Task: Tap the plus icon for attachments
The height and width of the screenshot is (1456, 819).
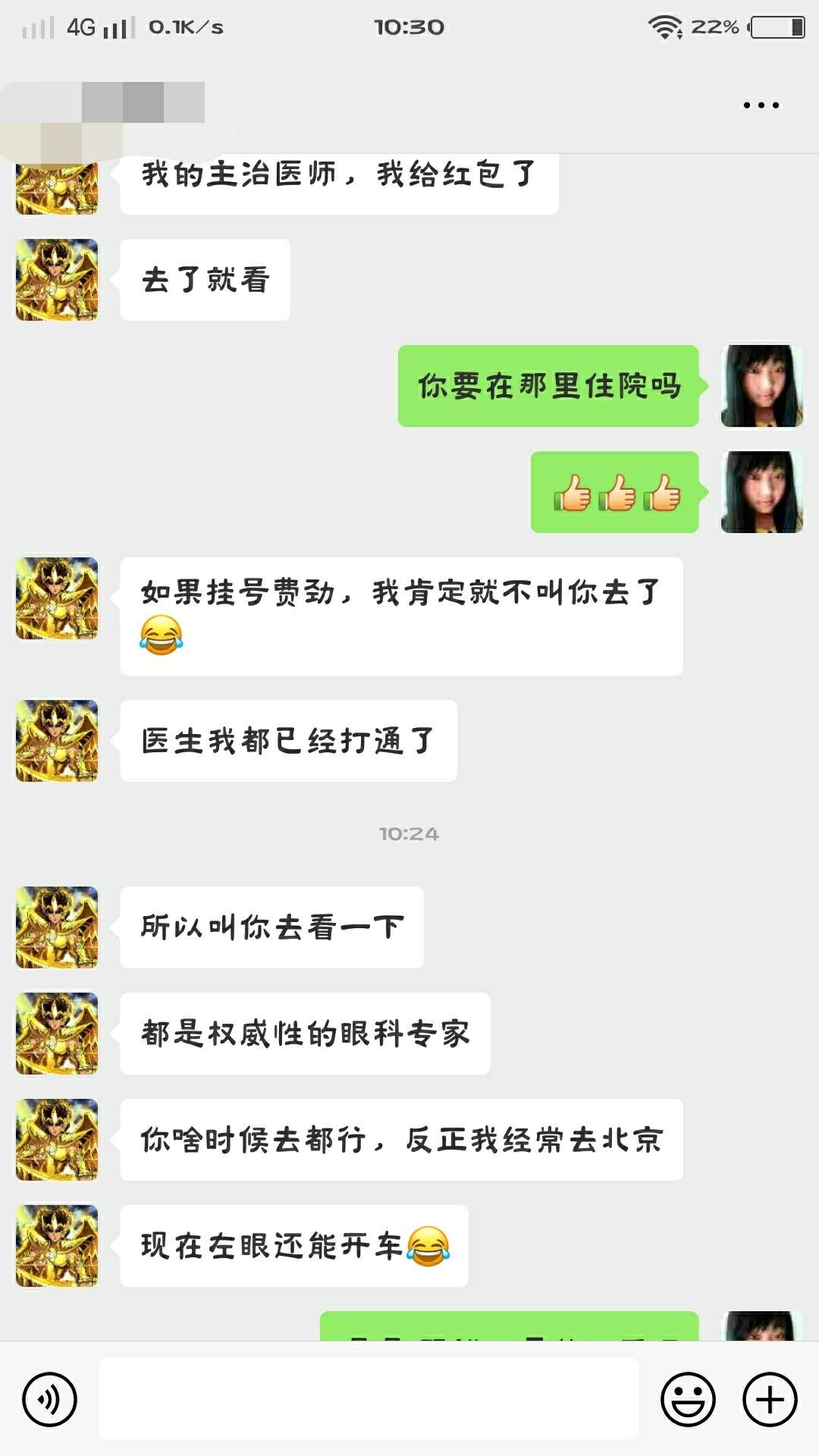Action: tap(768, 1398)
